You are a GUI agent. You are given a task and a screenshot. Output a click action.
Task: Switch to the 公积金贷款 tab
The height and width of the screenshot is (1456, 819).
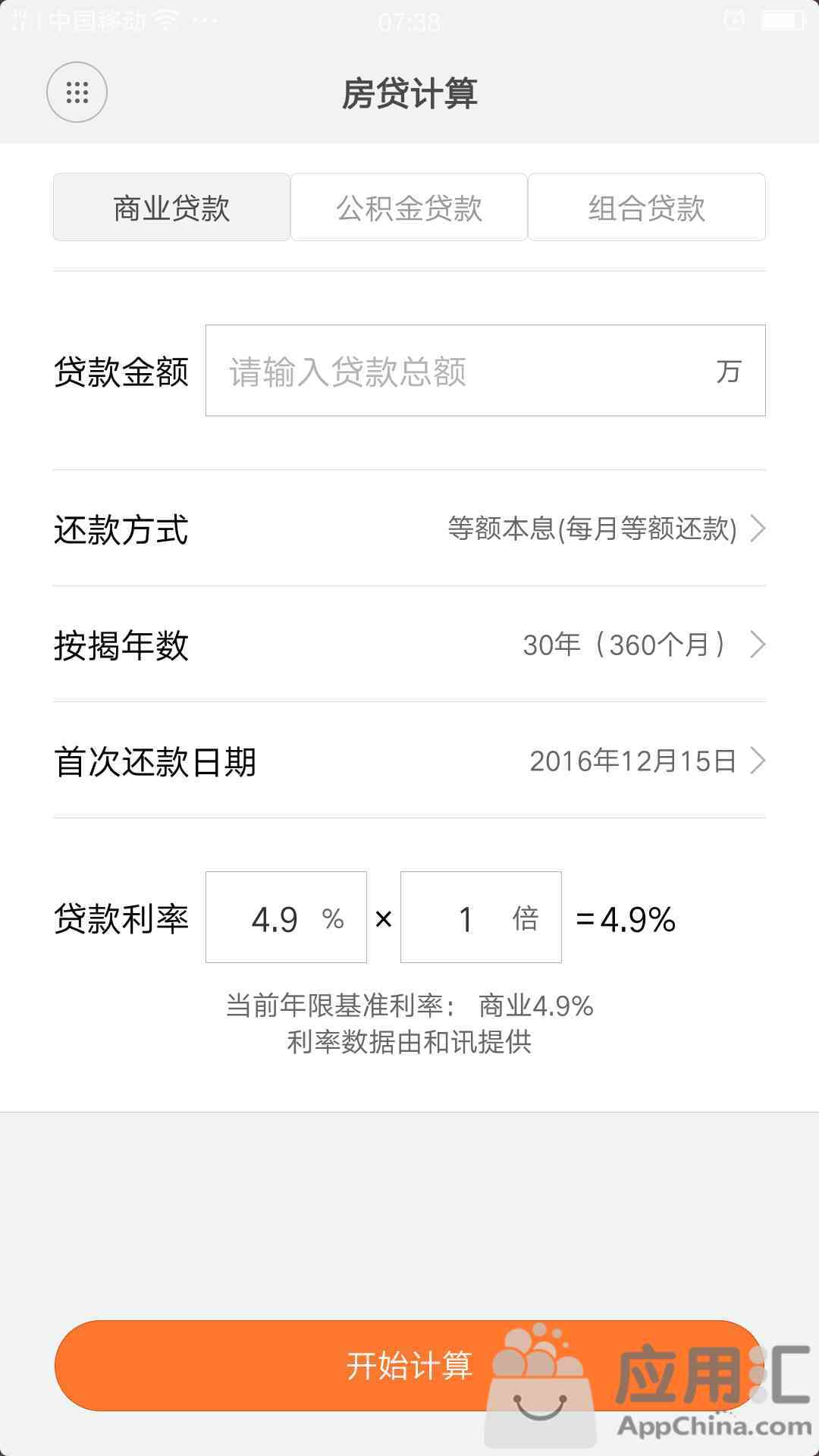409,207
